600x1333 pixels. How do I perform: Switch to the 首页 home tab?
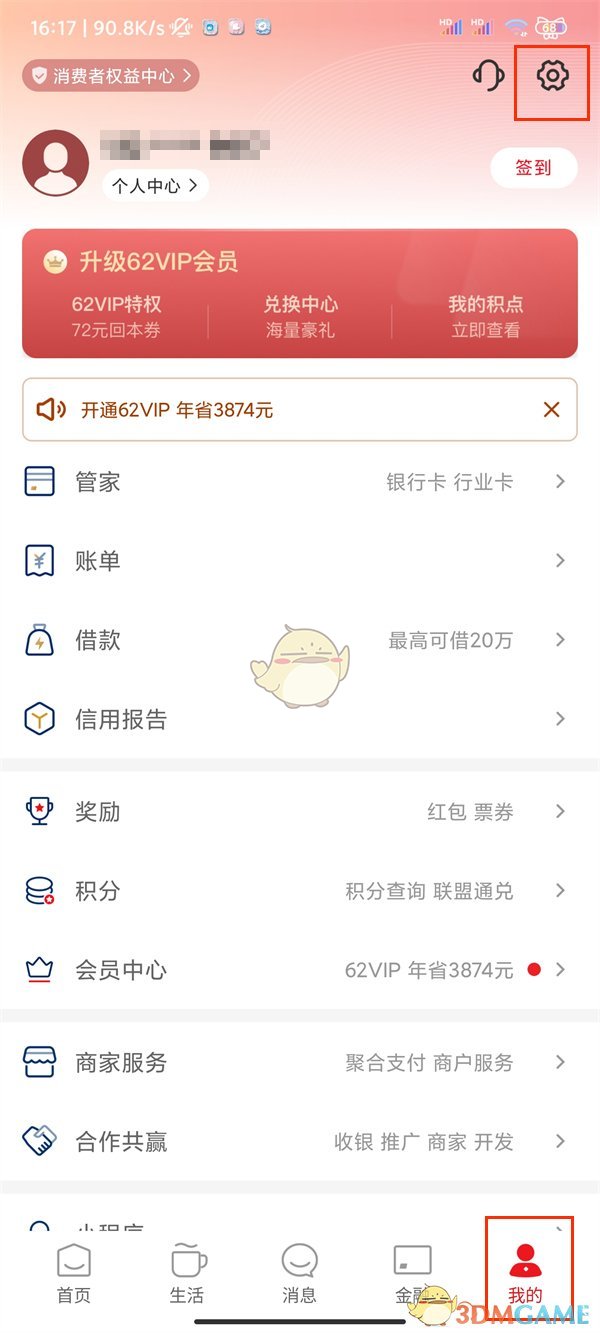[74, 1273]
